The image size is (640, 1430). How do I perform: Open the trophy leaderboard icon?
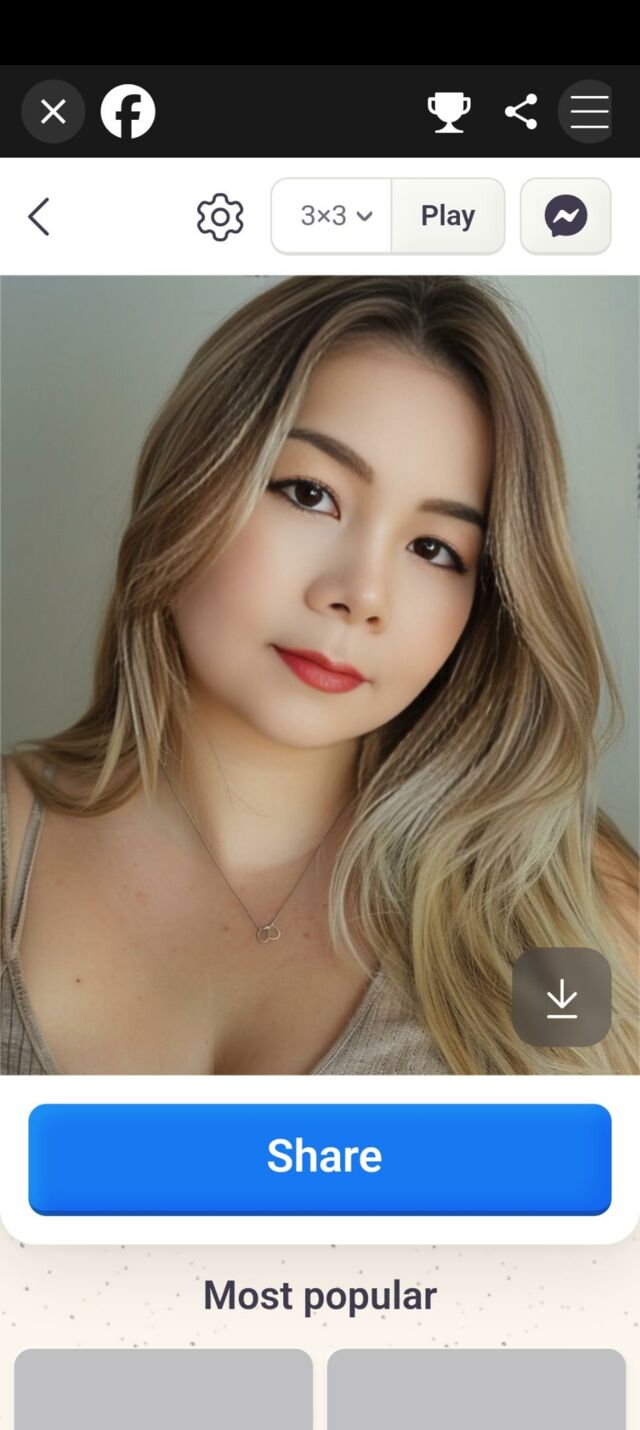click(449, 112)
